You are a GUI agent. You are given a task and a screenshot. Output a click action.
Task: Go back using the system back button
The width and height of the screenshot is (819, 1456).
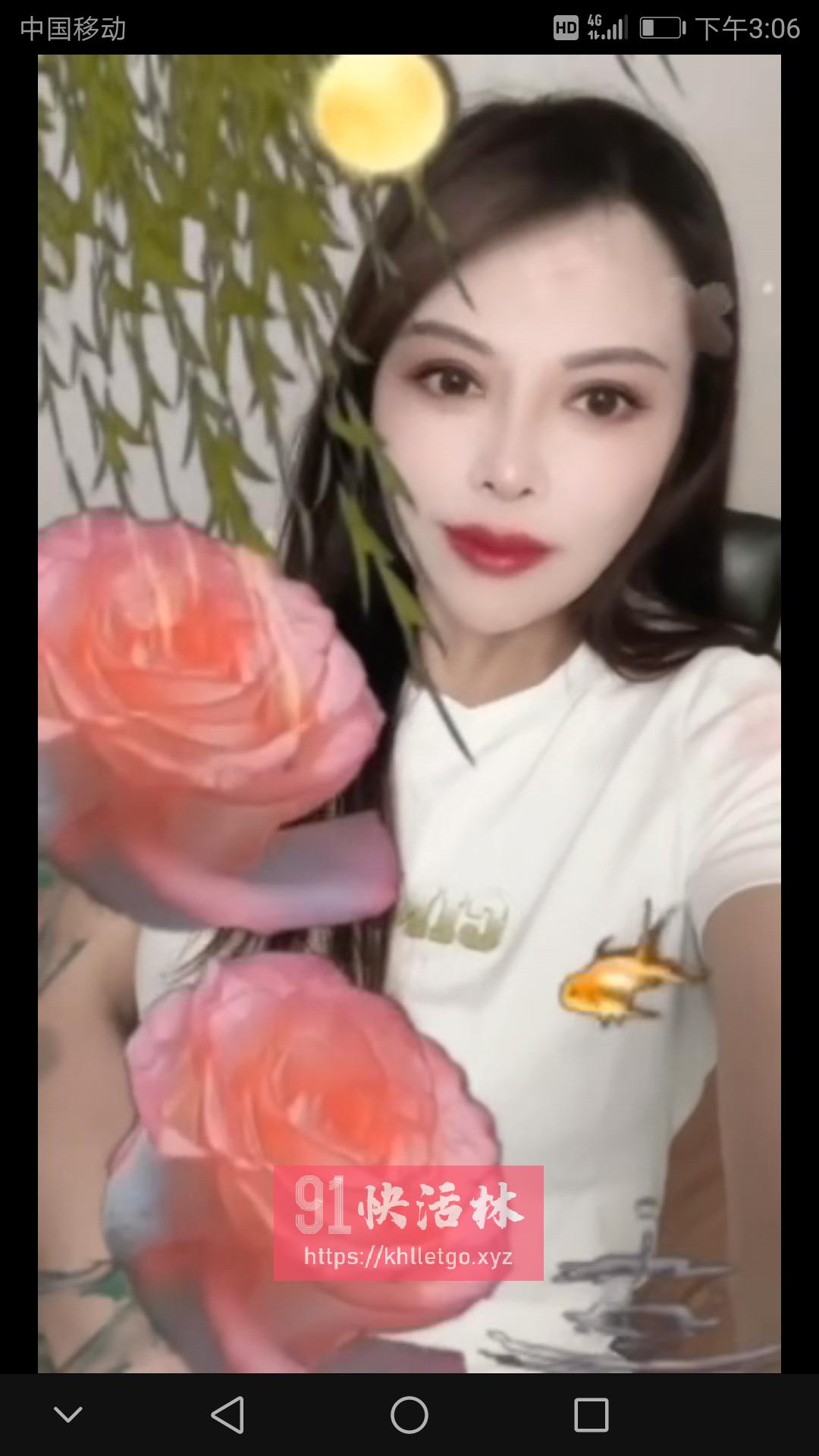coord(227,1414)
